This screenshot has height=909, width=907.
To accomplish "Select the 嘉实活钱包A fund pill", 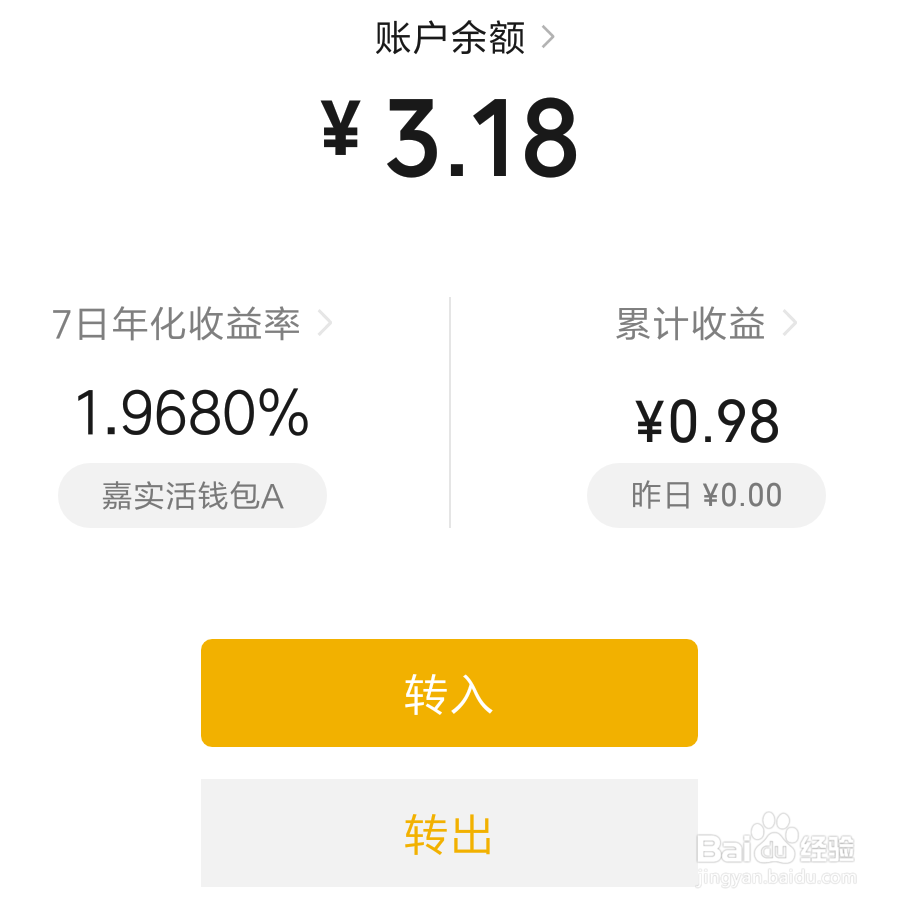I will click(x=192, y=494).
